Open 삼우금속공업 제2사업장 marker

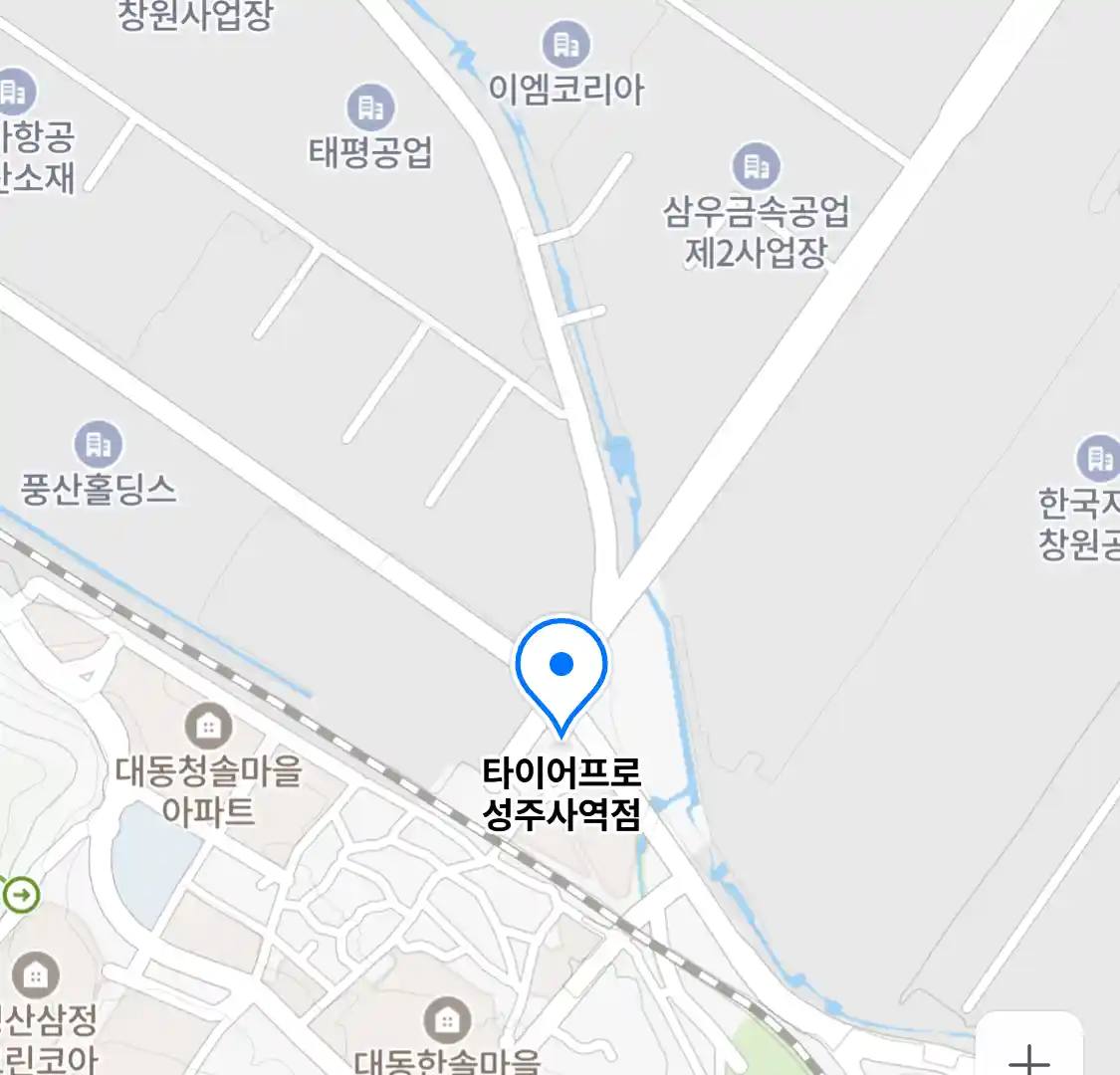[x=757, y=166]
